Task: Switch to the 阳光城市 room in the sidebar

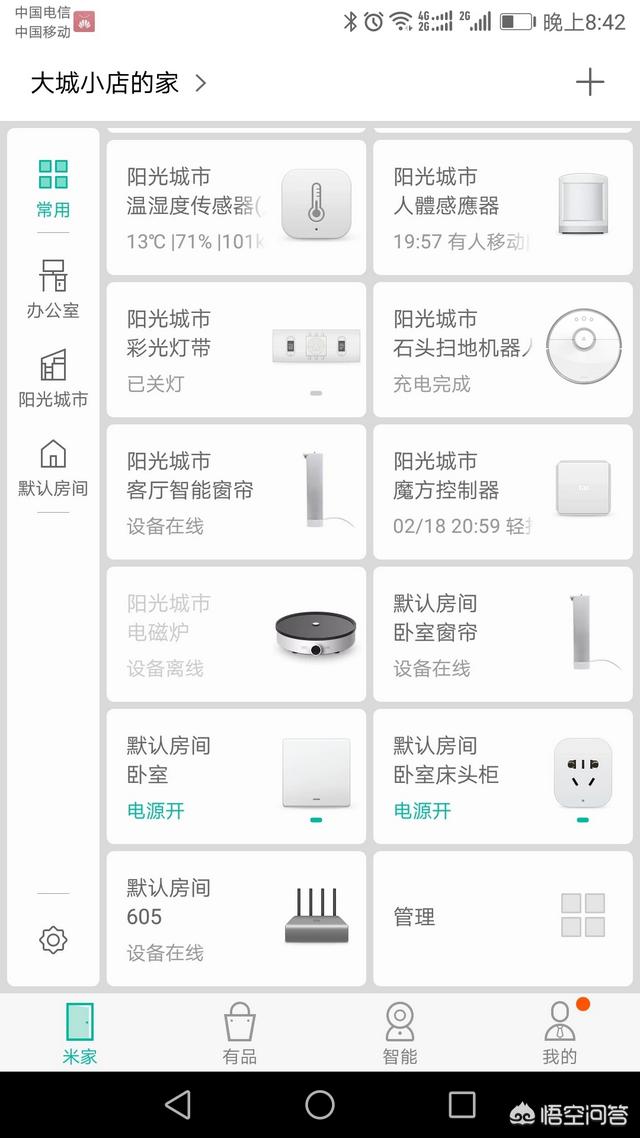Action: pos(53,379)
